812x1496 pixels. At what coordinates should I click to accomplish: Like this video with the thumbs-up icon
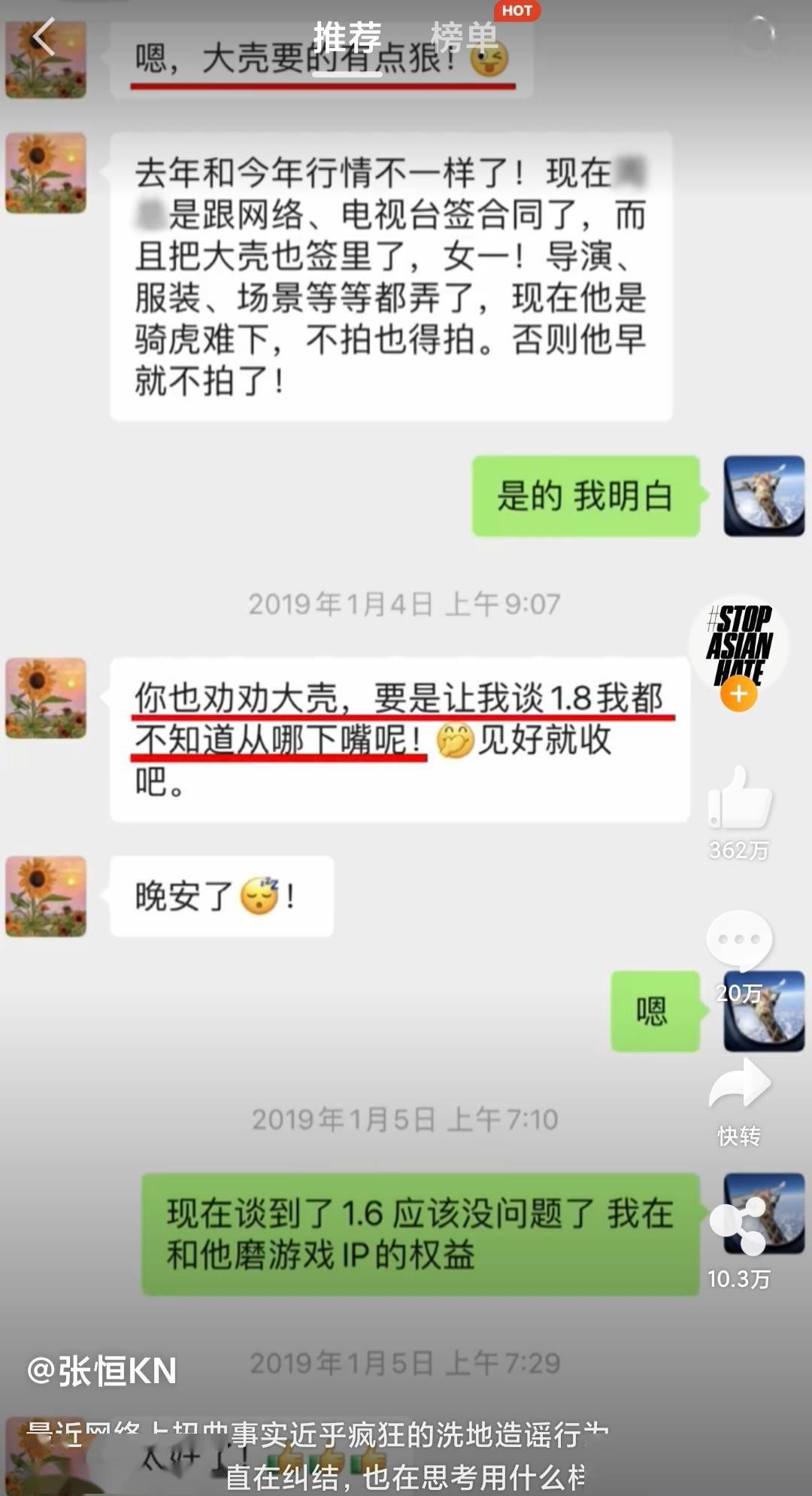pyautogui.click(x=739, y=799)
